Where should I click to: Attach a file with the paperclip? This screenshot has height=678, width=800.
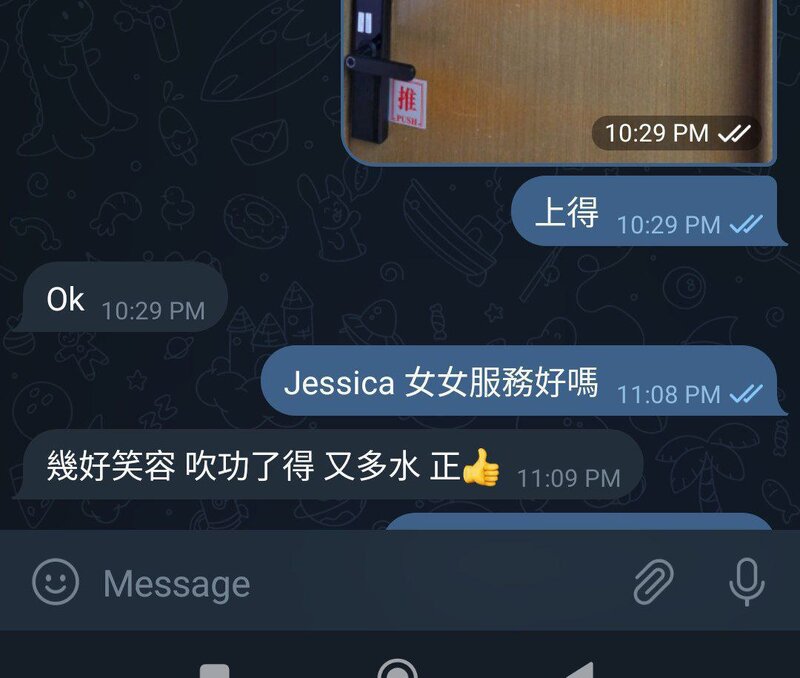click(x=654, y=582)
